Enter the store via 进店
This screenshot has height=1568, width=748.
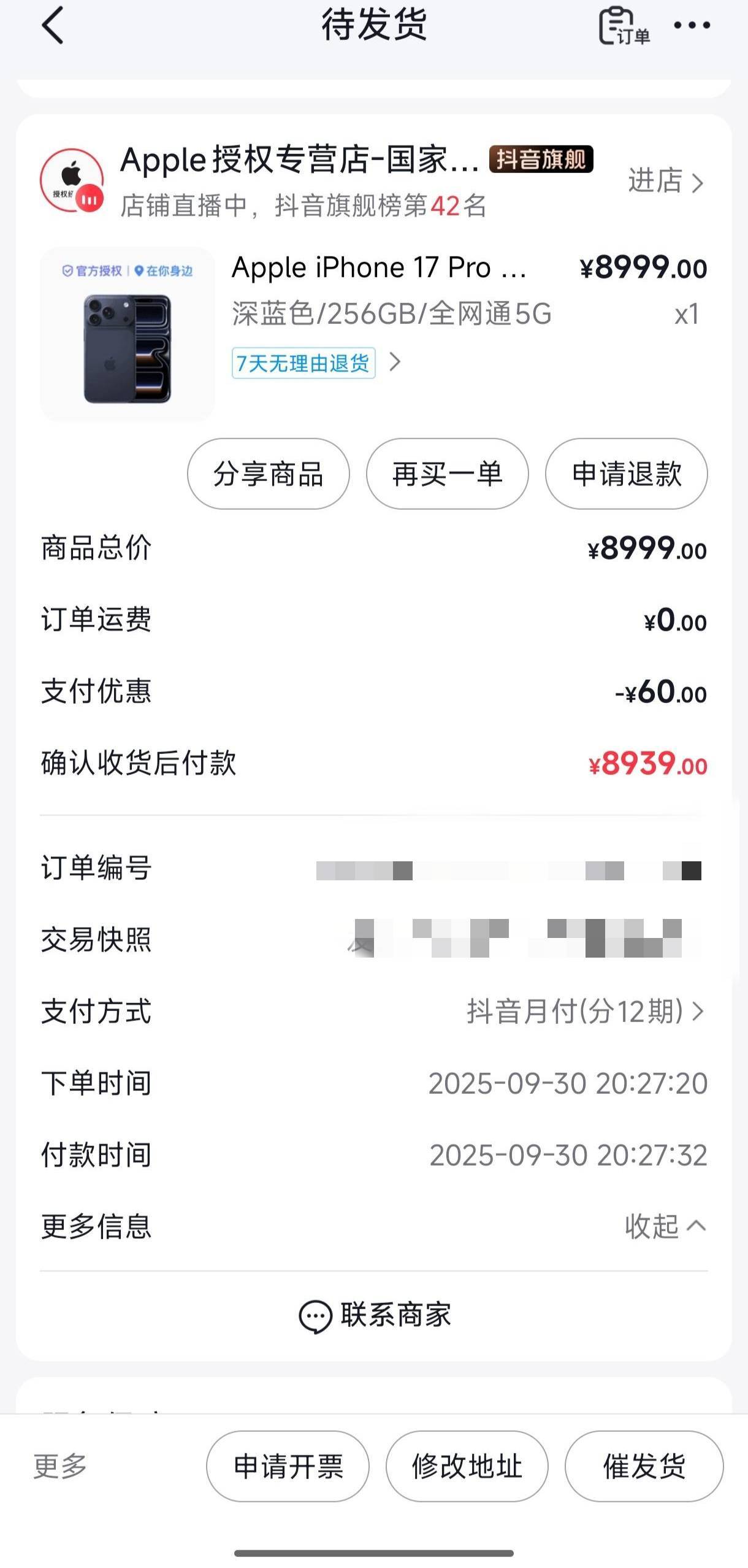point(665,181)
